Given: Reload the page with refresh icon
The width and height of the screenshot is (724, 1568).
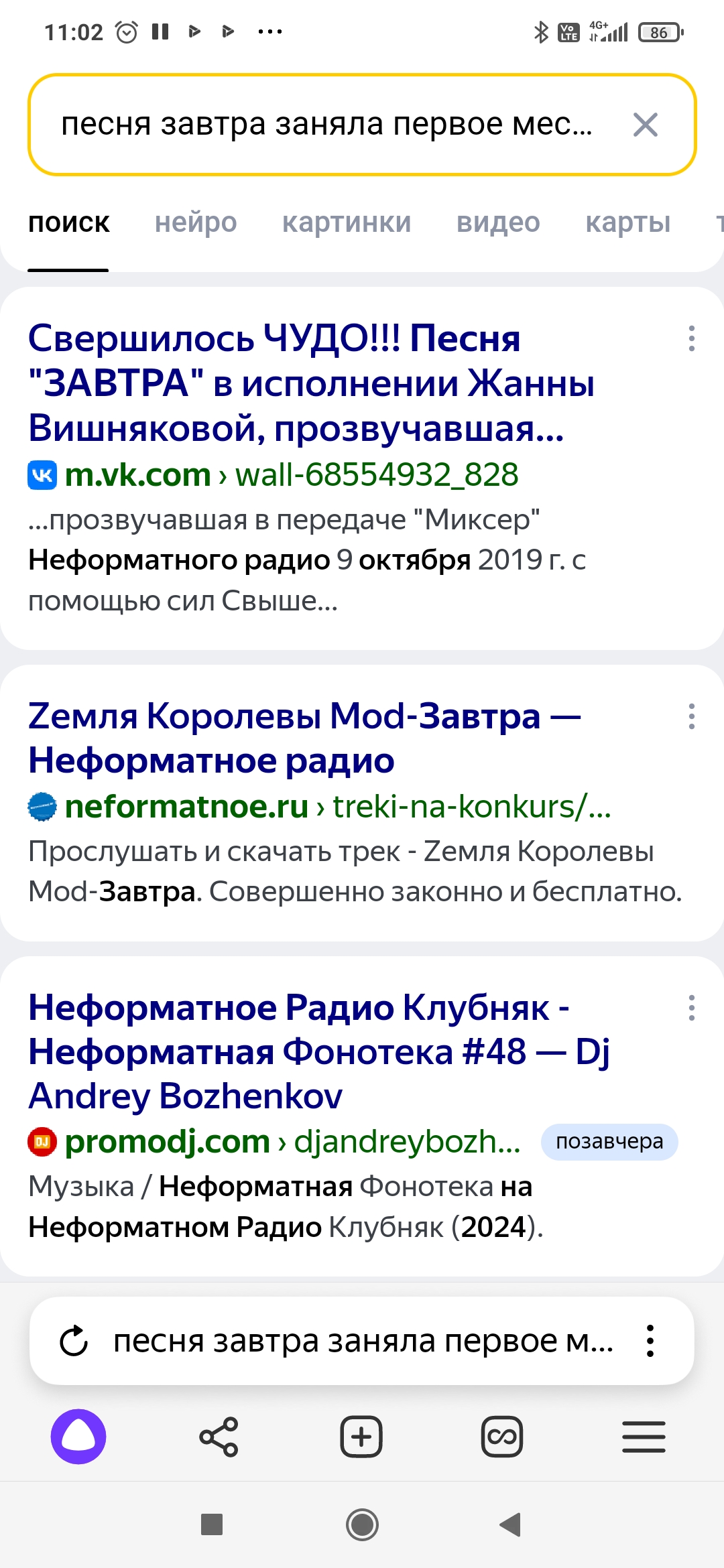Looking at the screenshot, I should [74, 1341].
